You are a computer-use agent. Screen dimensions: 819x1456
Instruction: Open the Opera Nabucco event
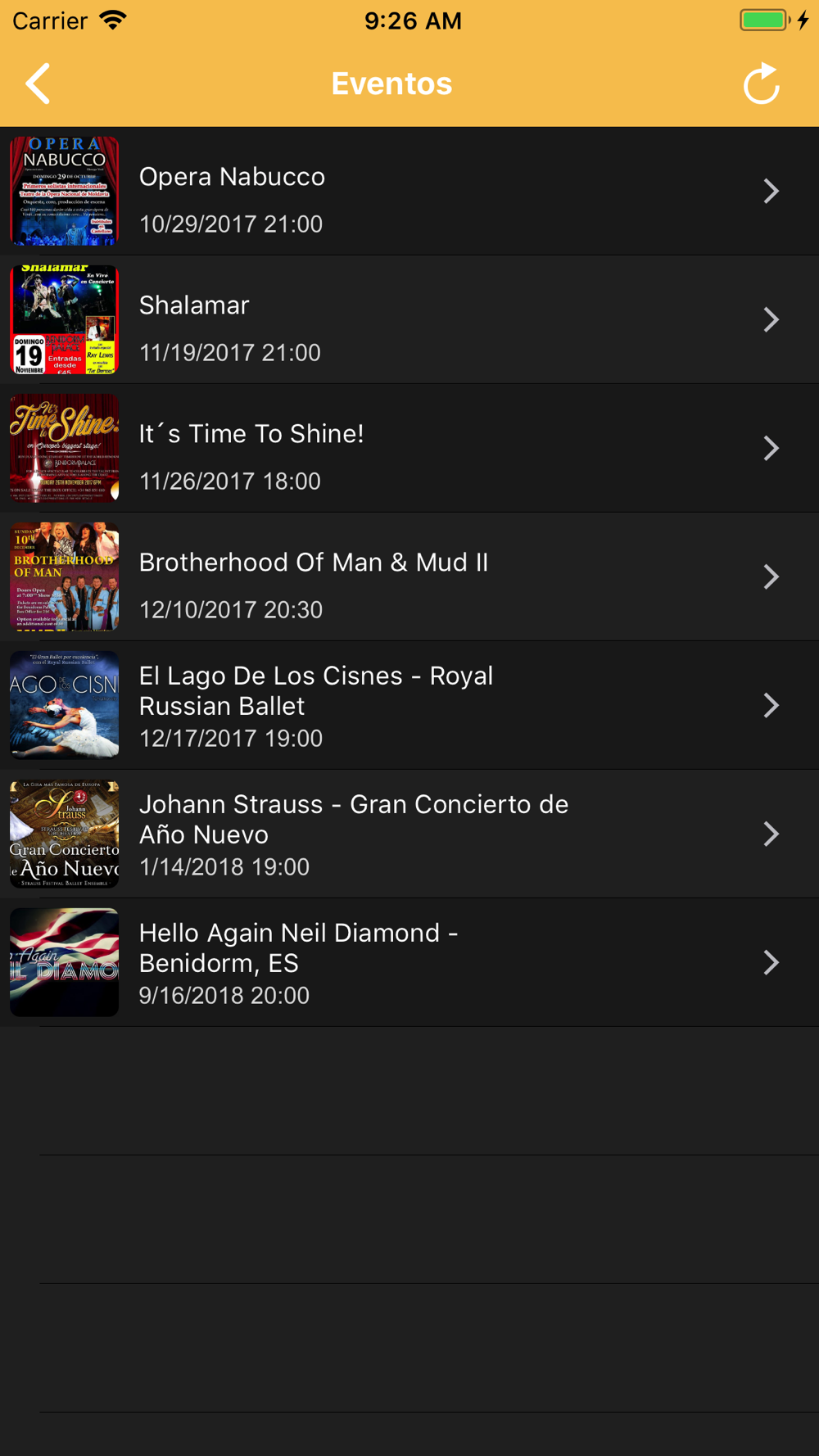[409, 191]
